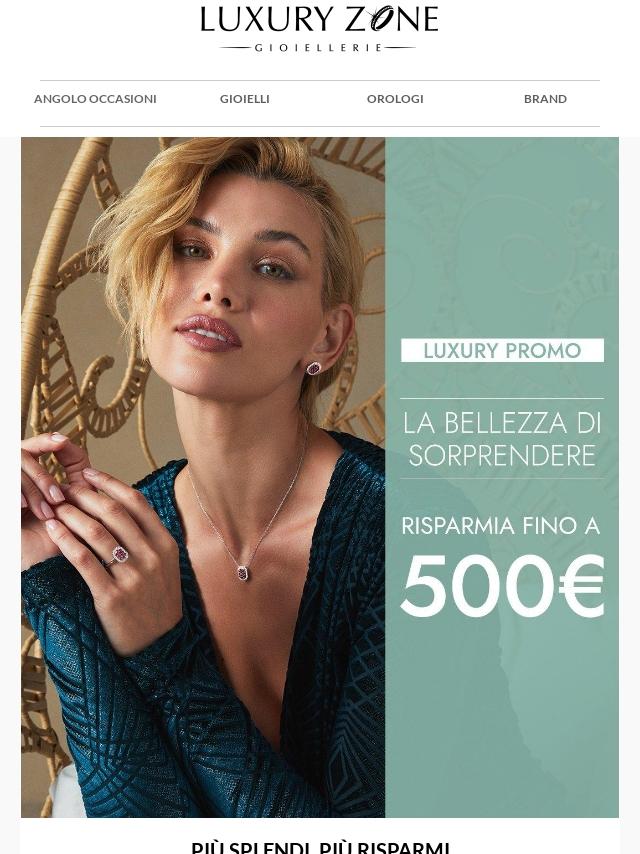The image size is (640, 854).
Task: Go to the Gioielli category
Action: 245,99
